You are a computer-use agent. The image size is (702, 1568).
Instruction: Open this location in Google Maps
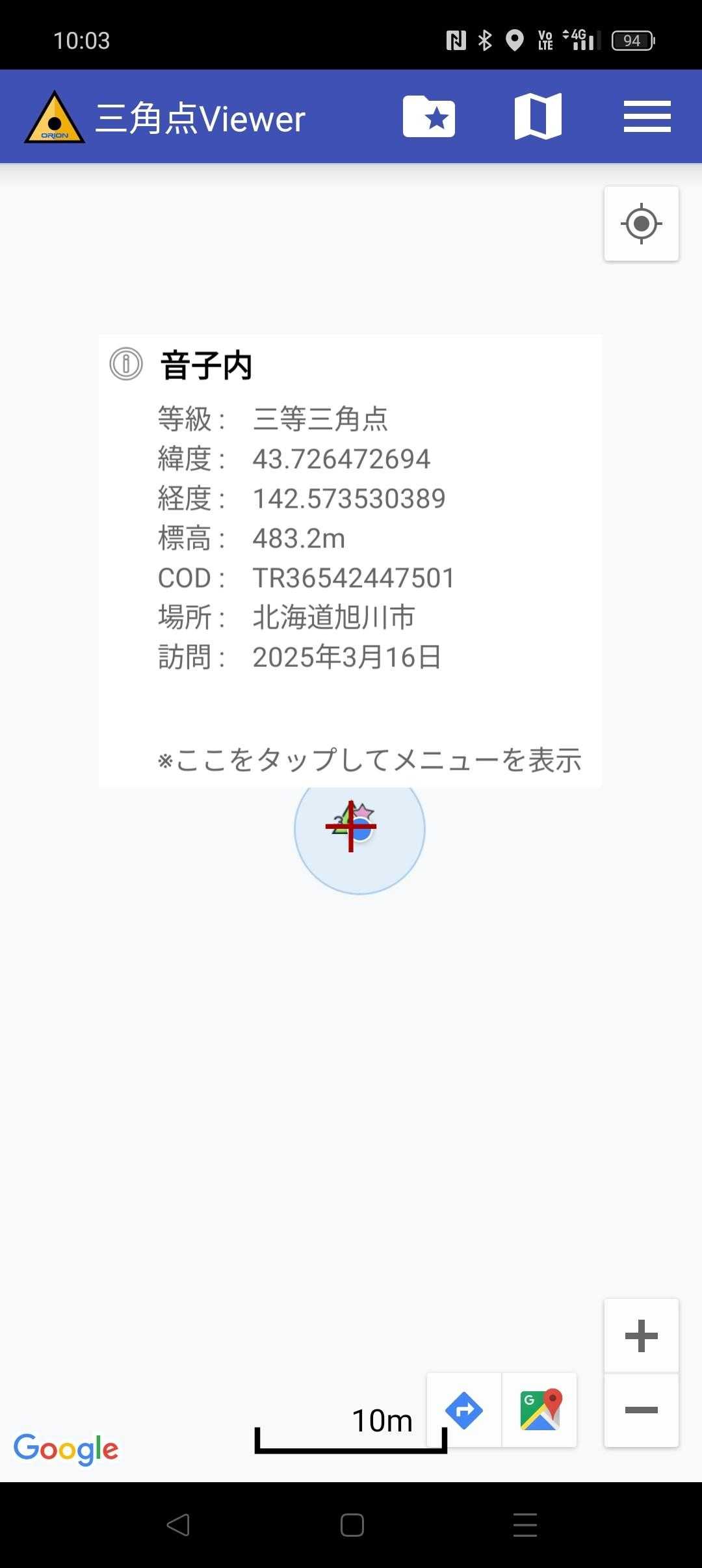point(540,1410)
